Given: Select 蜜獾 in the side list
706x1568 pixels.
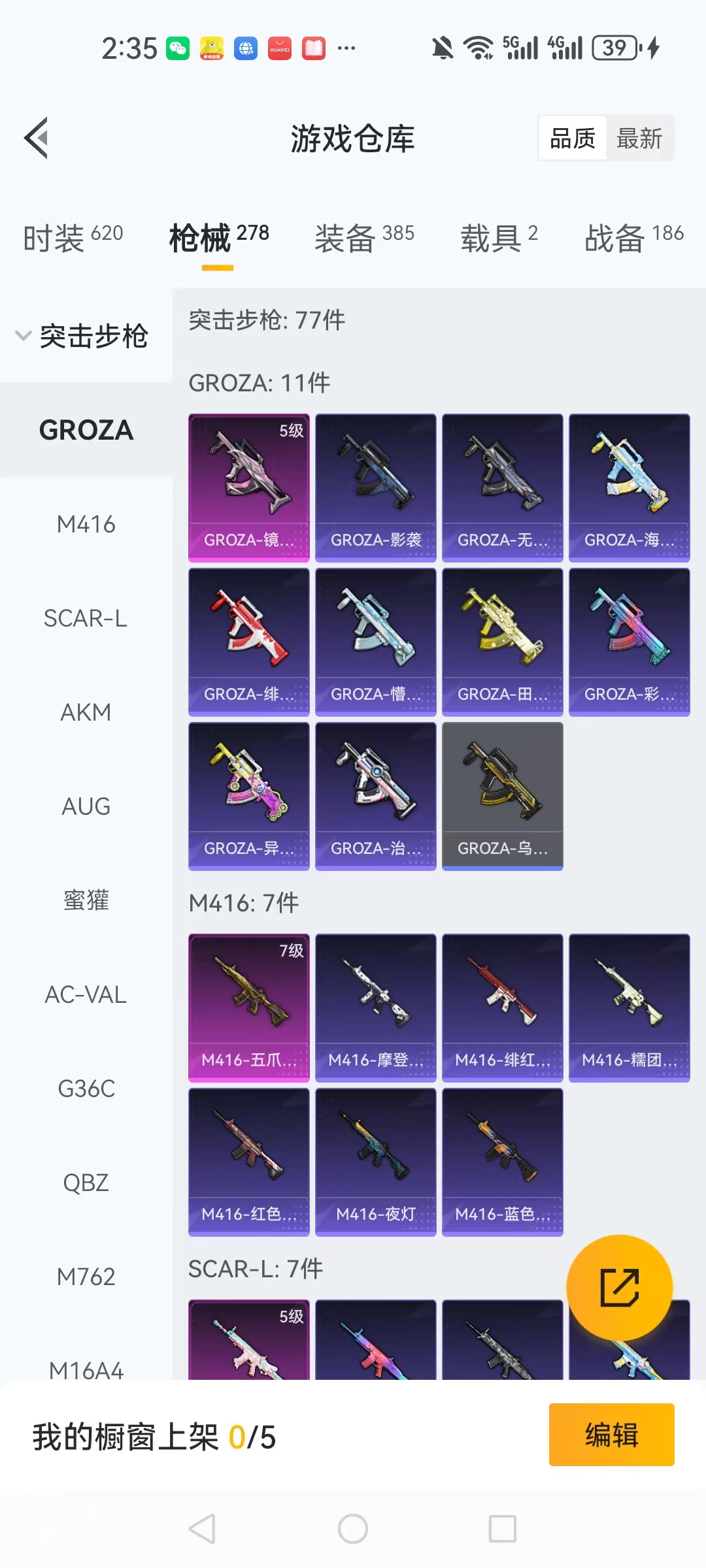Looking at the screenshot, I should 86,901.
